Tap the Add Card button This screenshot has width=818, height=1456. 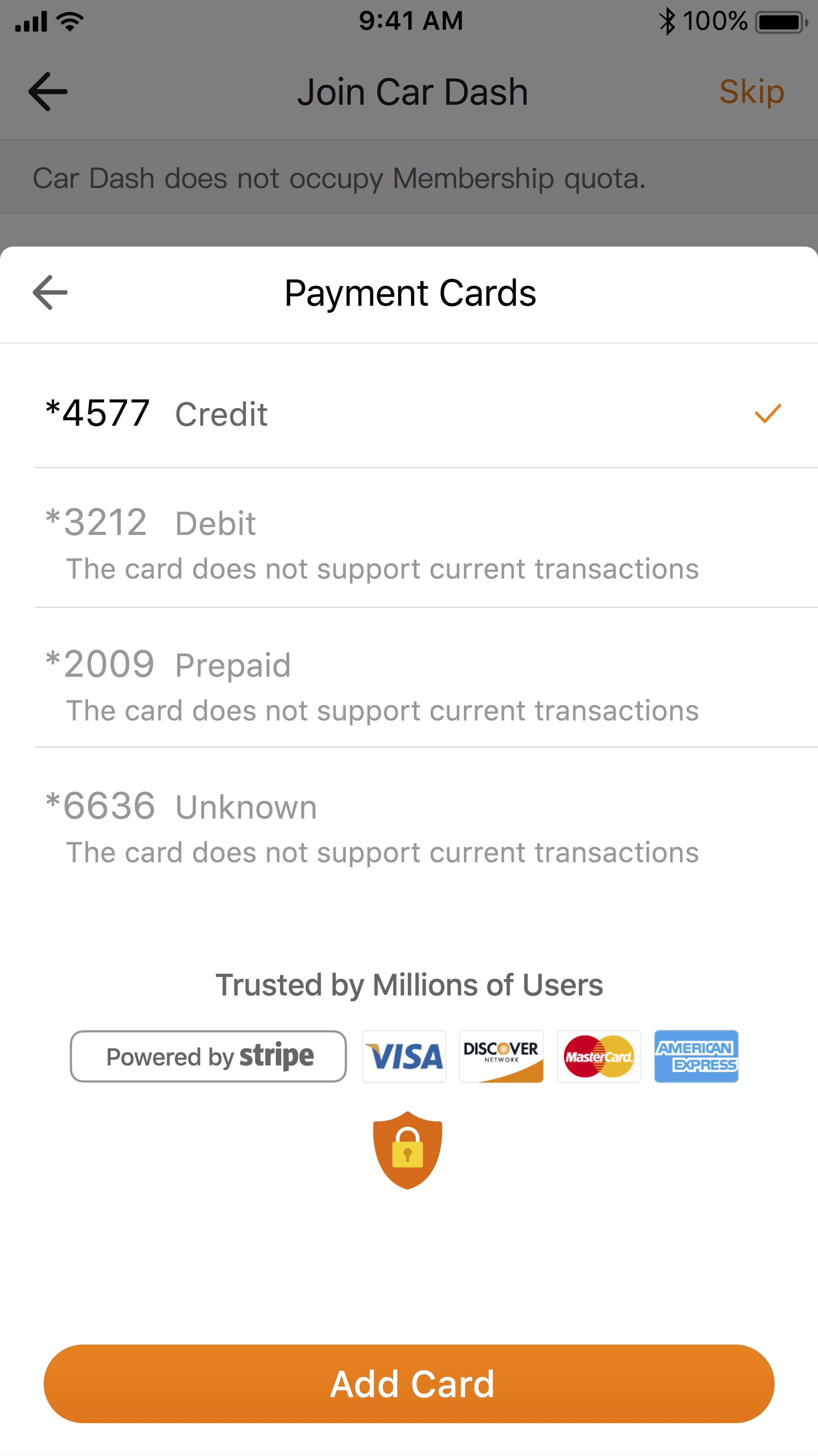click(x=409, y=1384)
